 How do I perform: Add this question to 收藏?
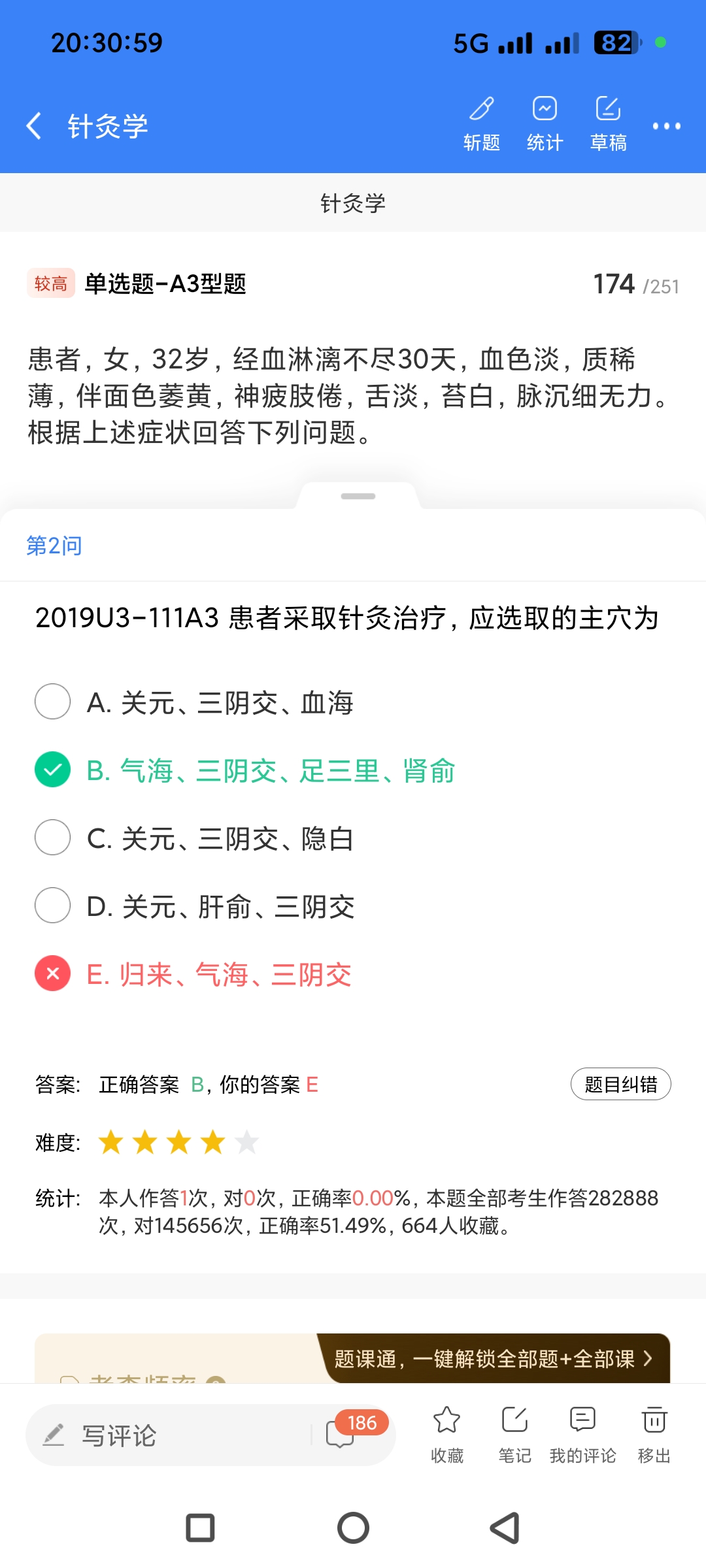tap(447, 1433)
